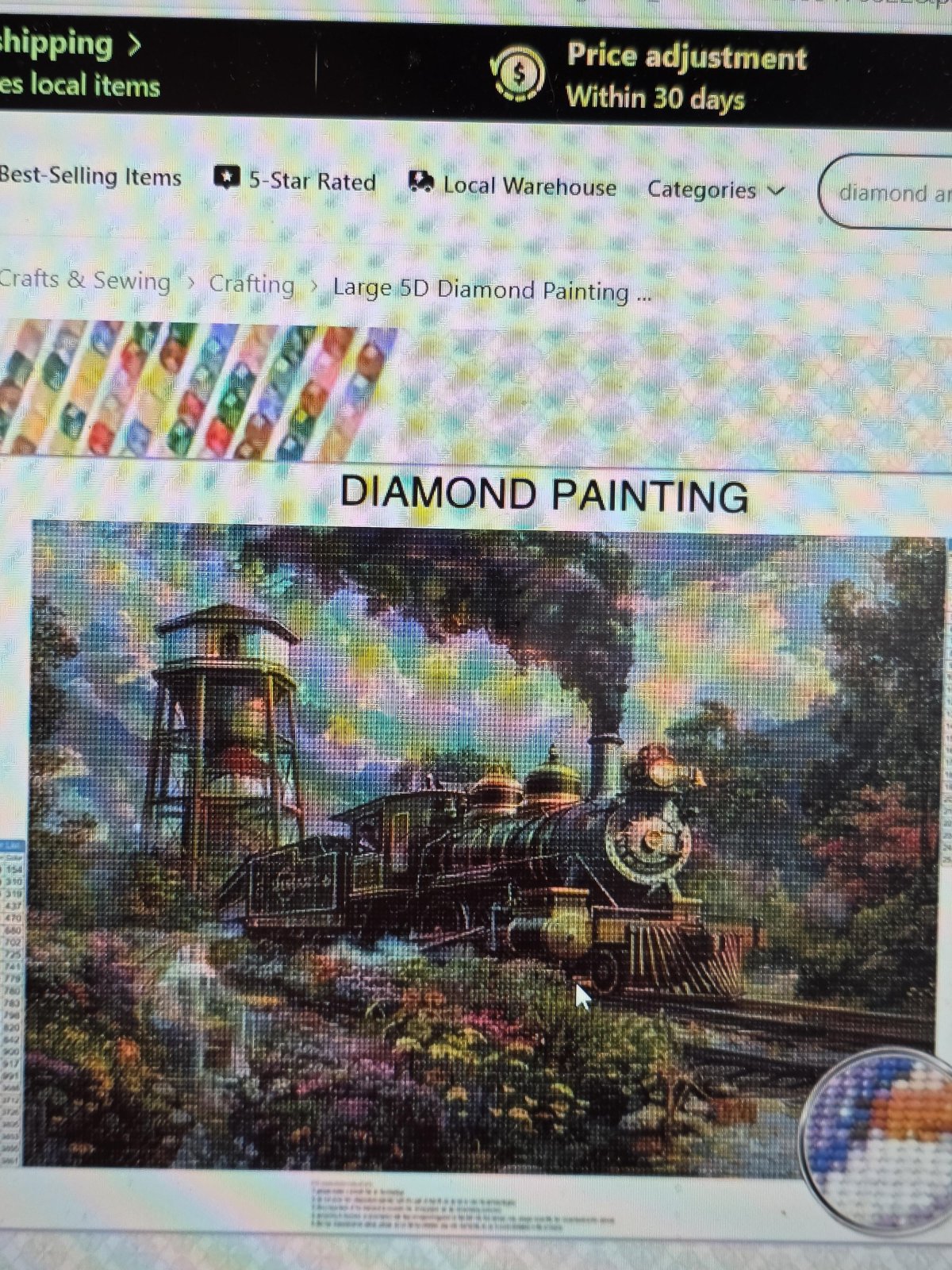Tap the search box with diamond text

tap(889, 193)
